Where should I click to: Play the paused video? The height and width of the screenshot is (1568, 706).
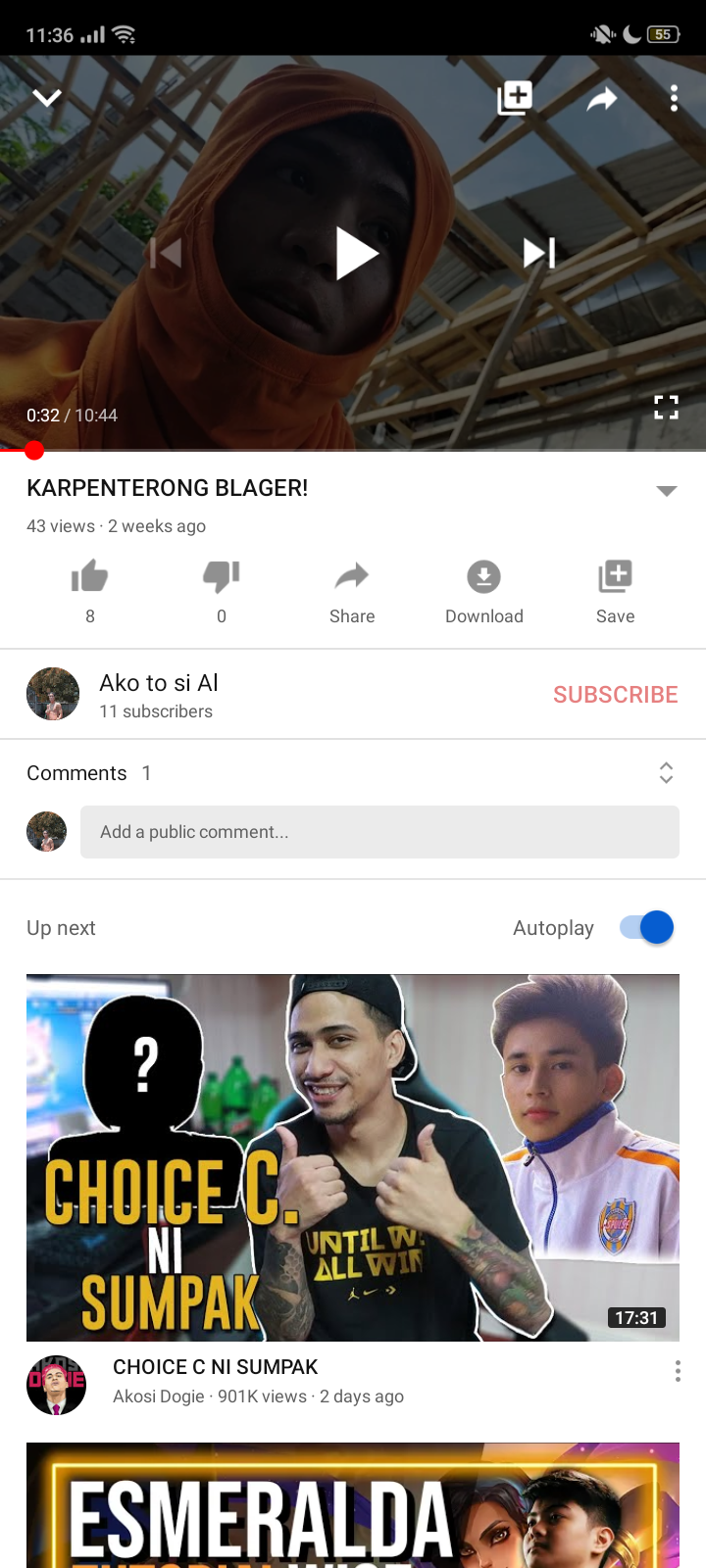[356, 253]
